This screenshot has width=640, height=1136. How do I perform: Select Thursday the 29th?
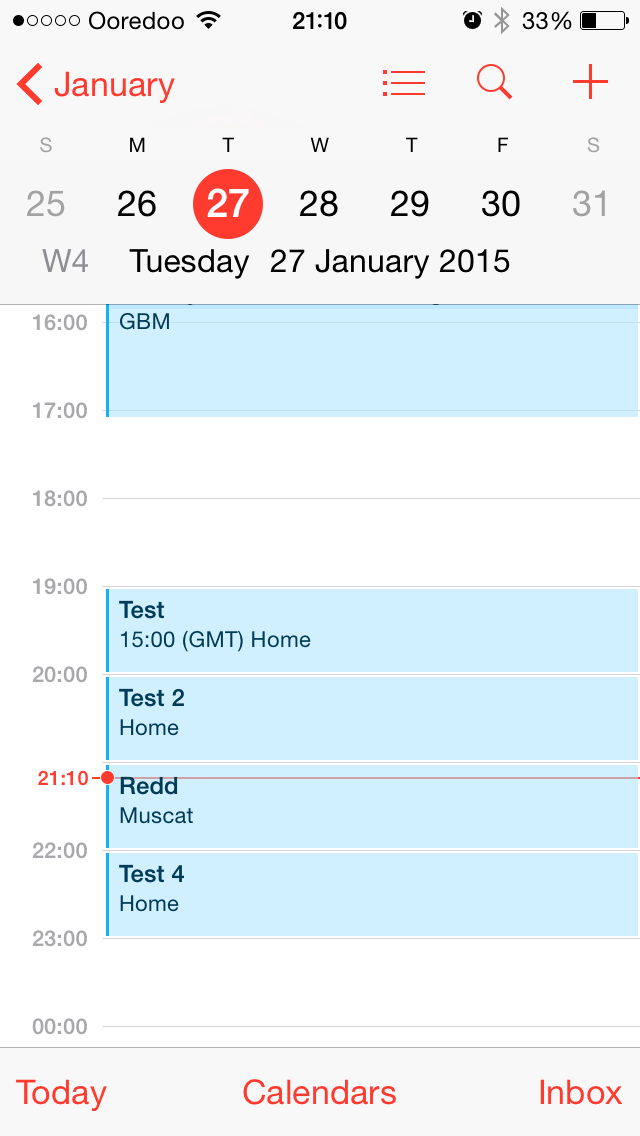coord(409,204)
